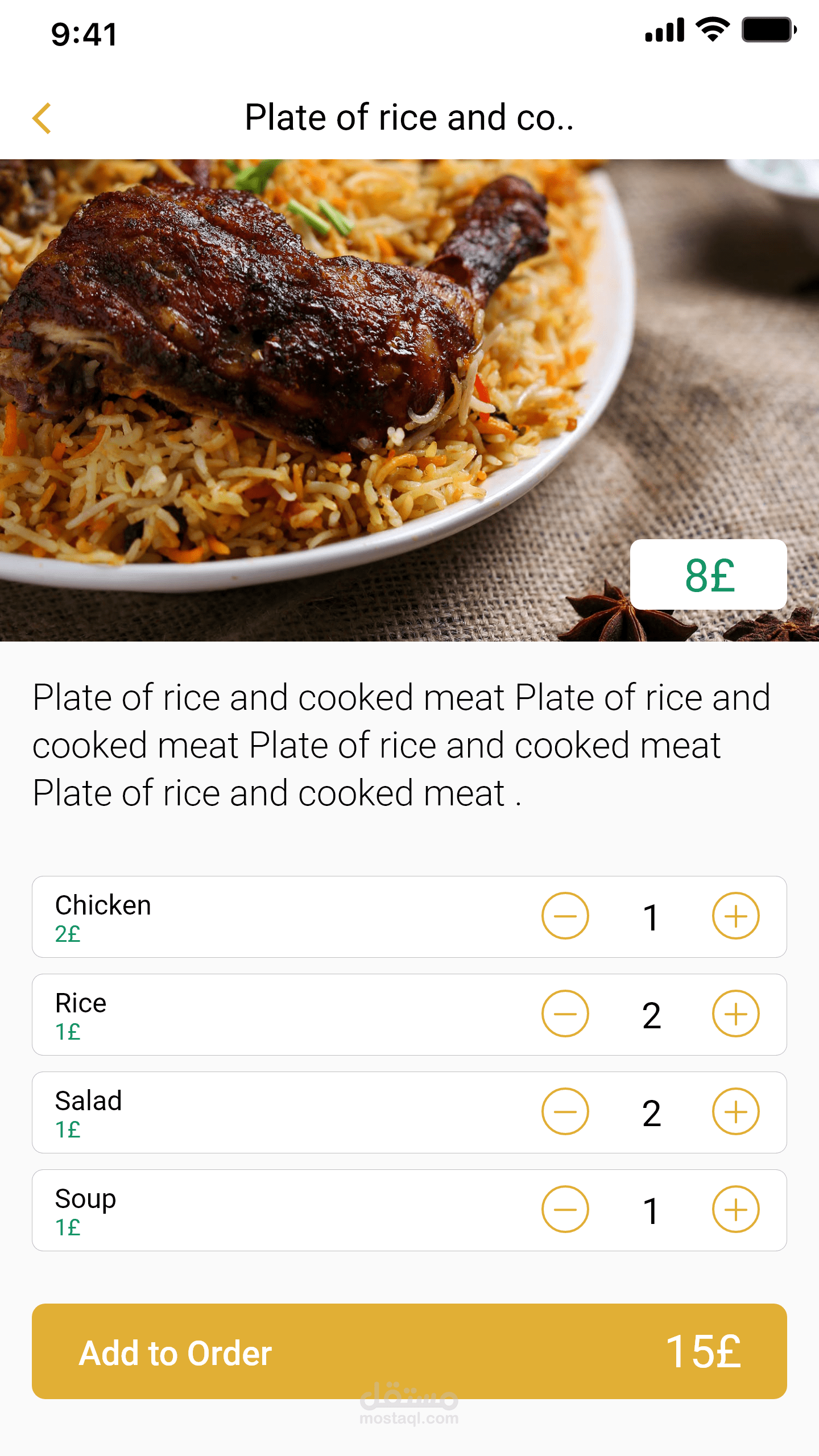Raise the Soup quantity

(735, 1209)
